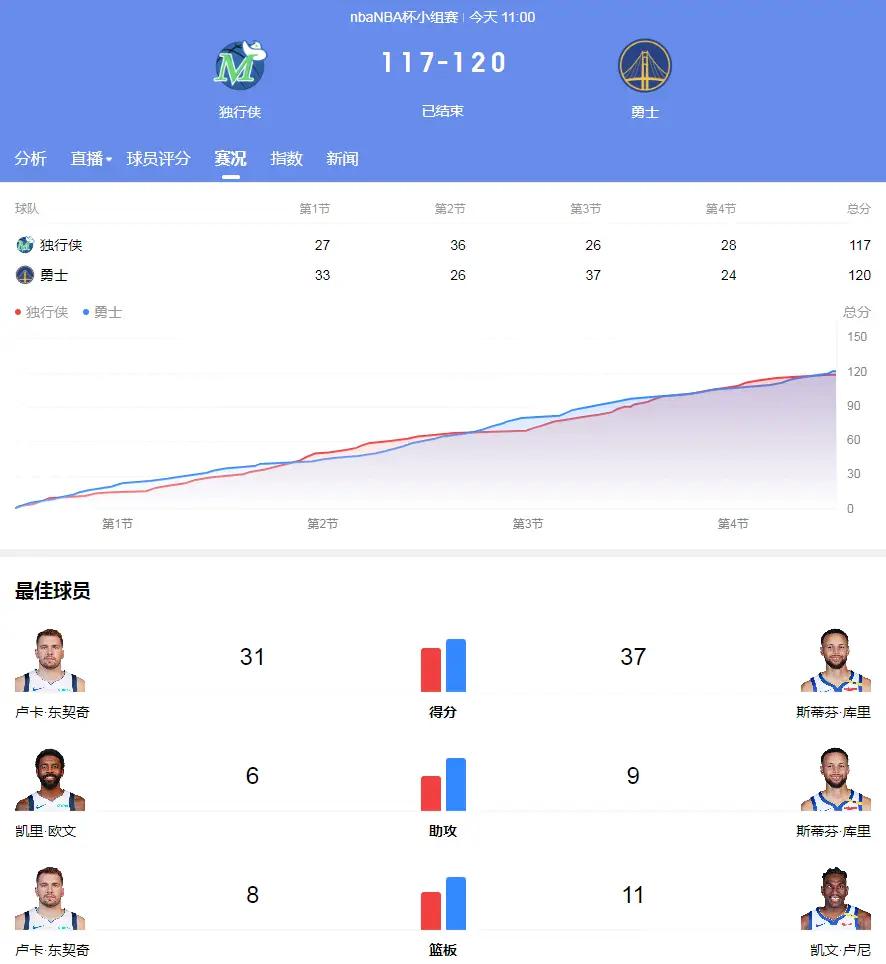
Task: View 斯蒂芬·库里 profile in 得分 row
Action: [x=835, y=661]
